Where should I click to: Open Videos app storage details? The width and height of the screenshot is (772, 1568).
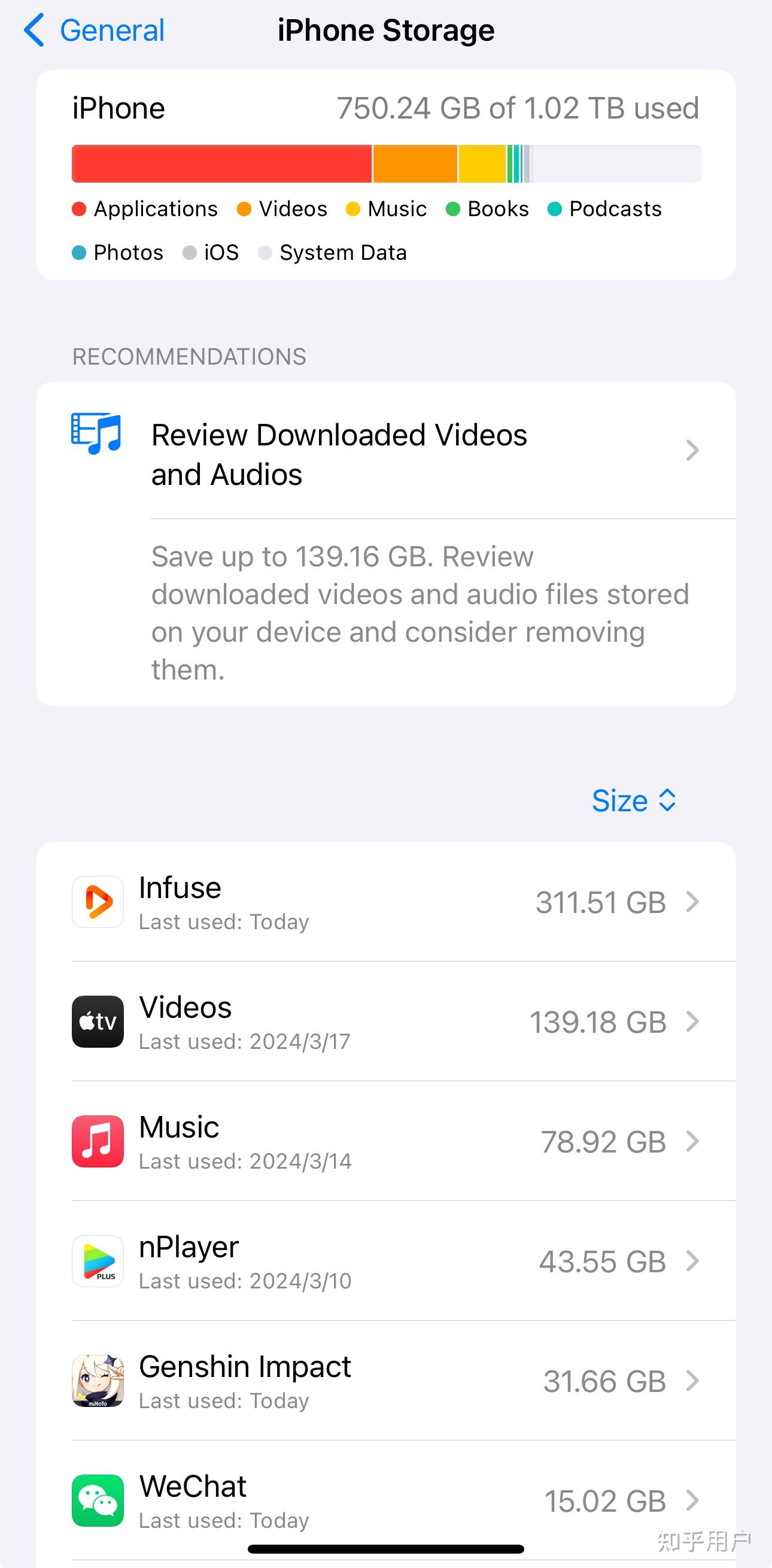pyautogui.click(x=385, y=1022)
